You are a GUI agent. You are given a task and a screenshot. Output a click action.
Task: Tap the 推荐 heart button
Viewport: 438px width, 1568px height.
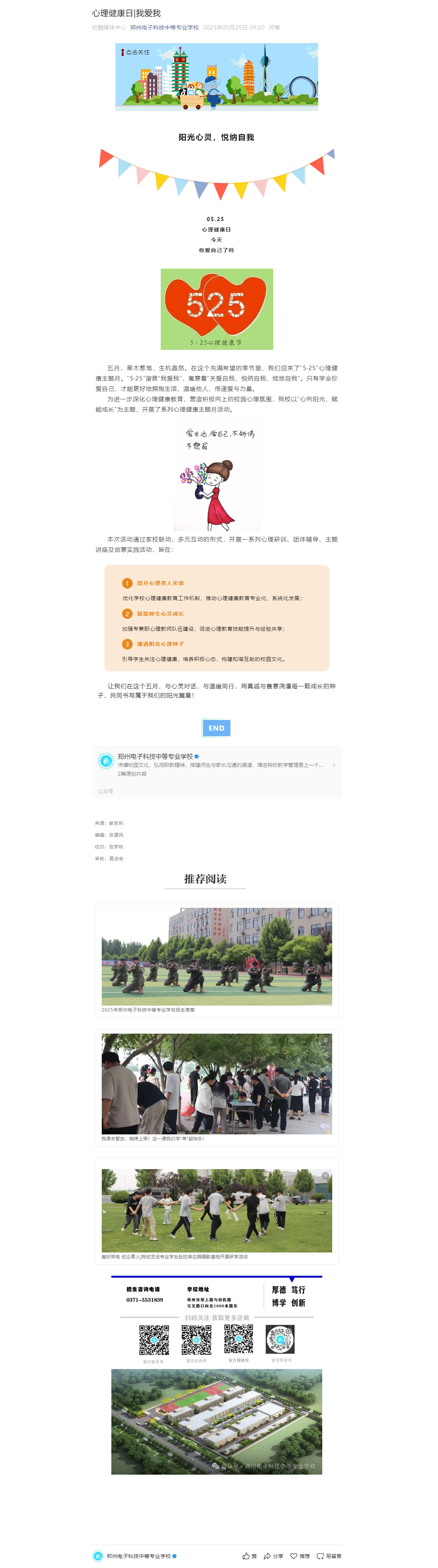(300, 1556)
